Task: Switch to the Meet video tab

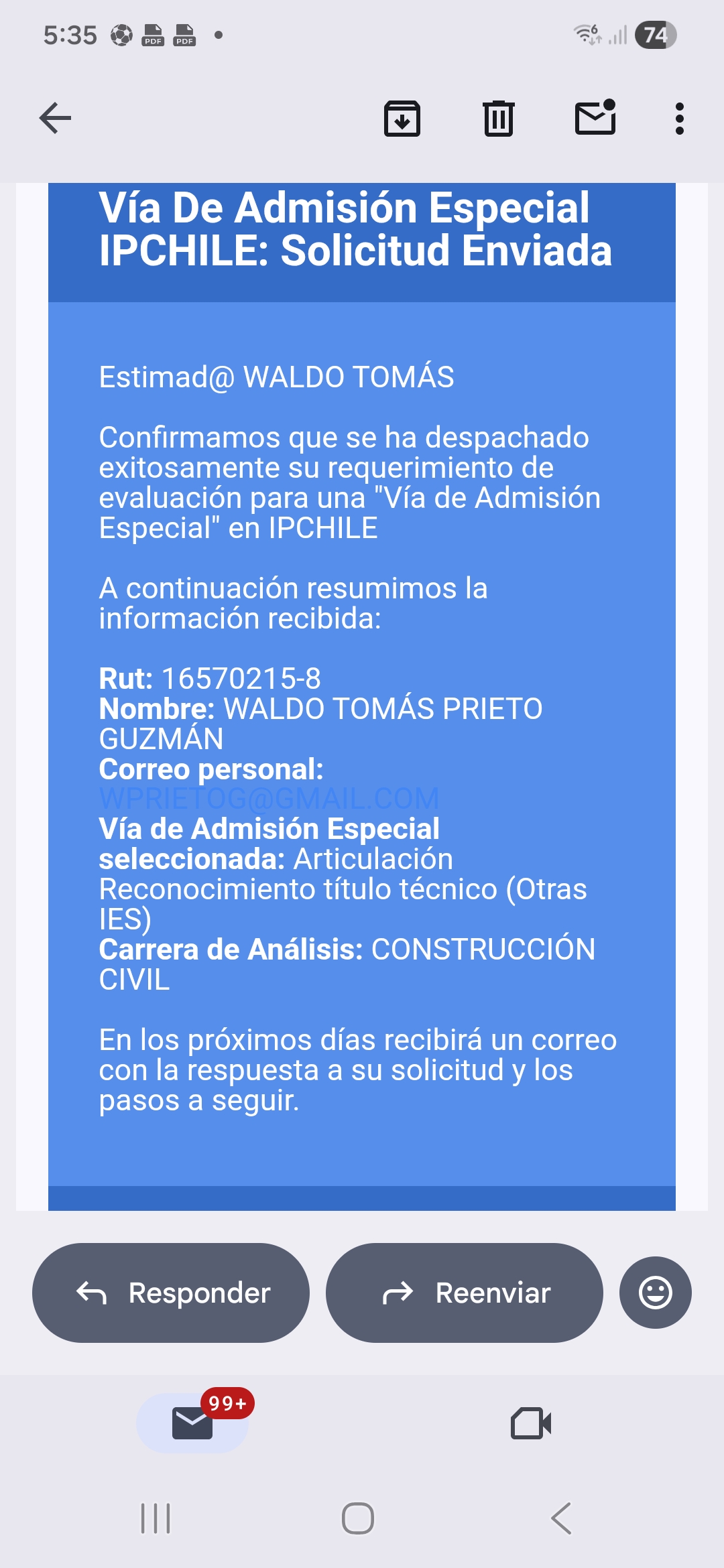Action: tap(531, 1423)
